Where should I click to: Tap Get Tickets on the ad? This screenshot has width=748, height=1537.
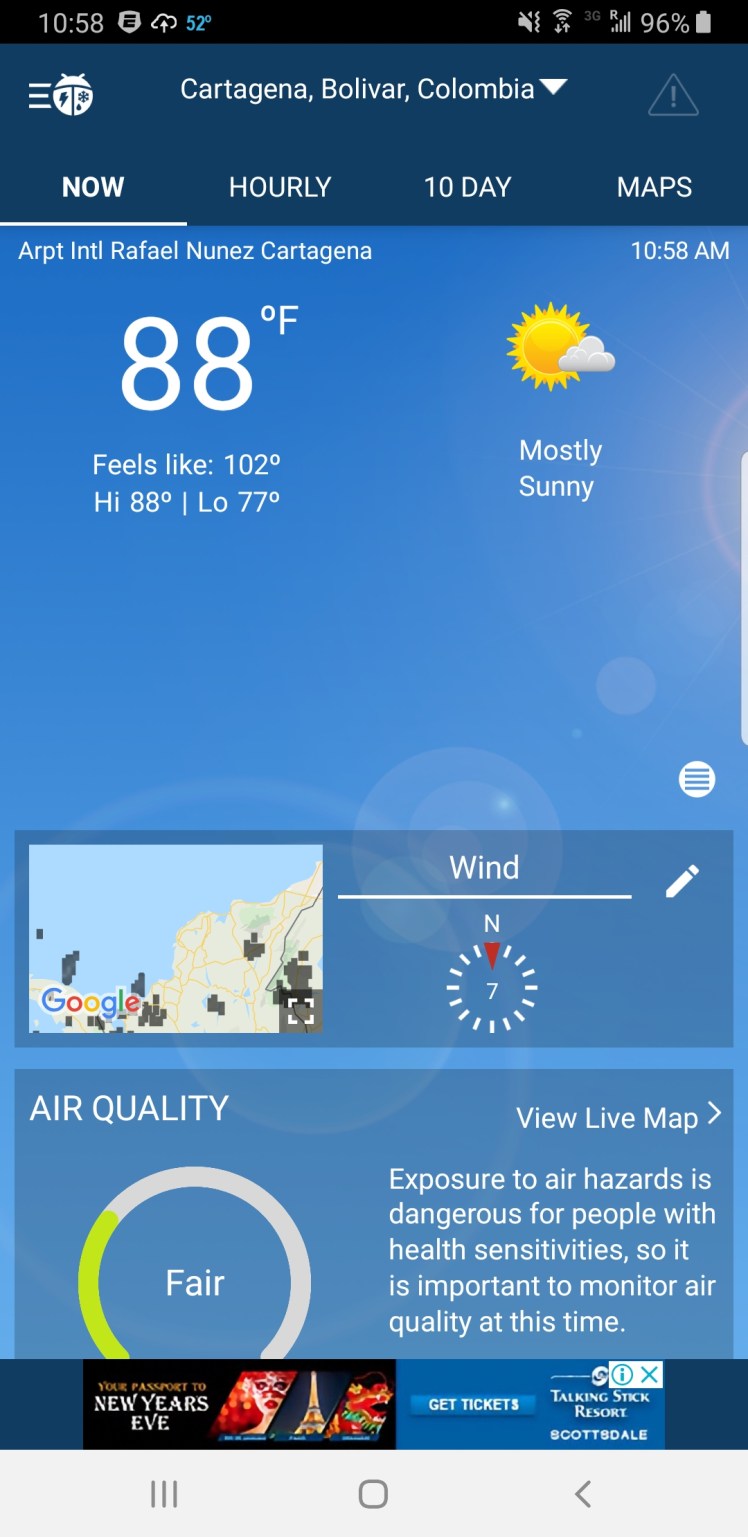click(x=473, y=1404)
